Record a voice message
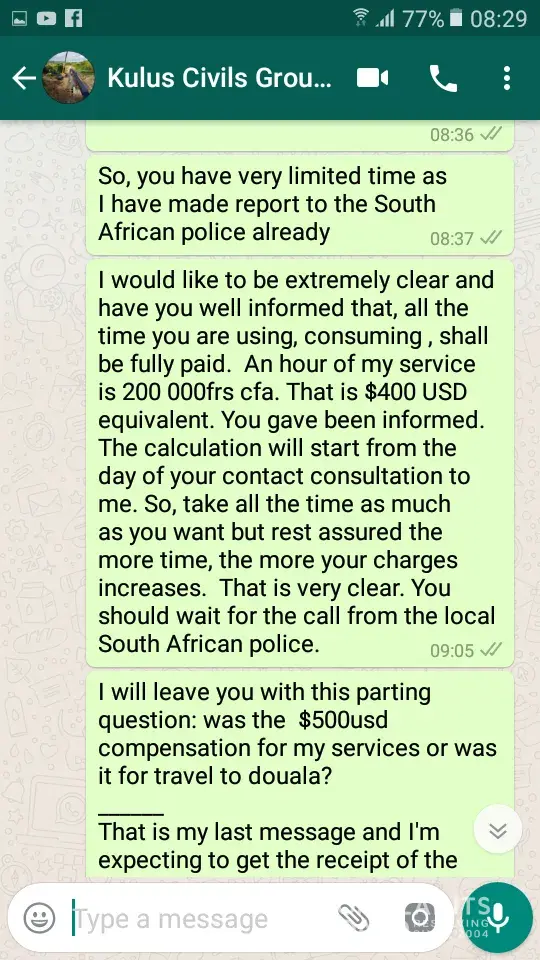This screenshot has height=960, width=540. [x=501, y=918]
